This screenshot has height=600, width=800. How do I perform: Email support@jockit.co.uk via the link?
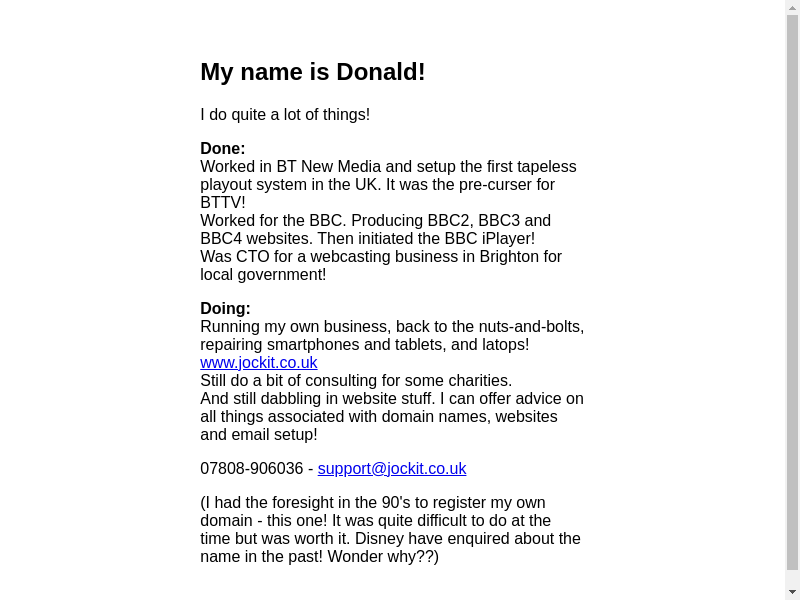pos(391,469)
